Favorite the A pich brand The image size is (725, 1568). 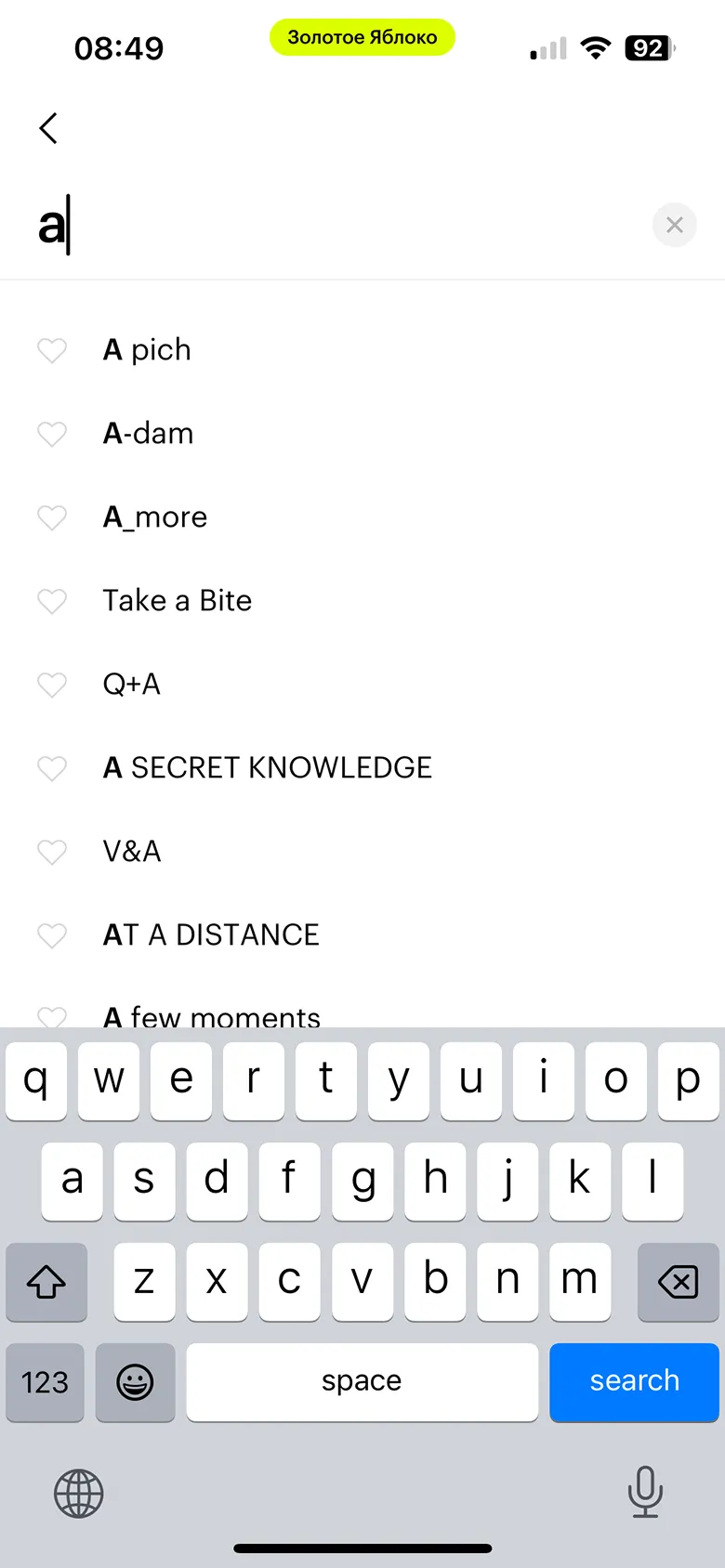click(x=52, y=350)
